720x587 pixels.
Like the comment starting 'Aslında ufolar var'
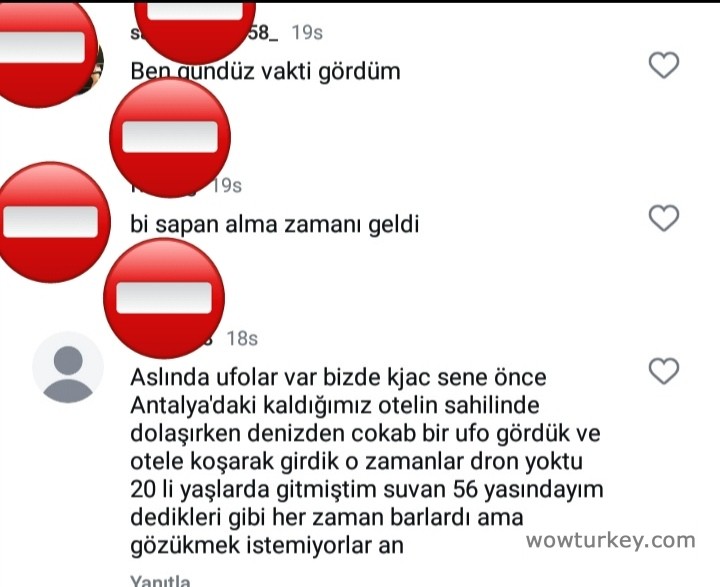[664, 371]
